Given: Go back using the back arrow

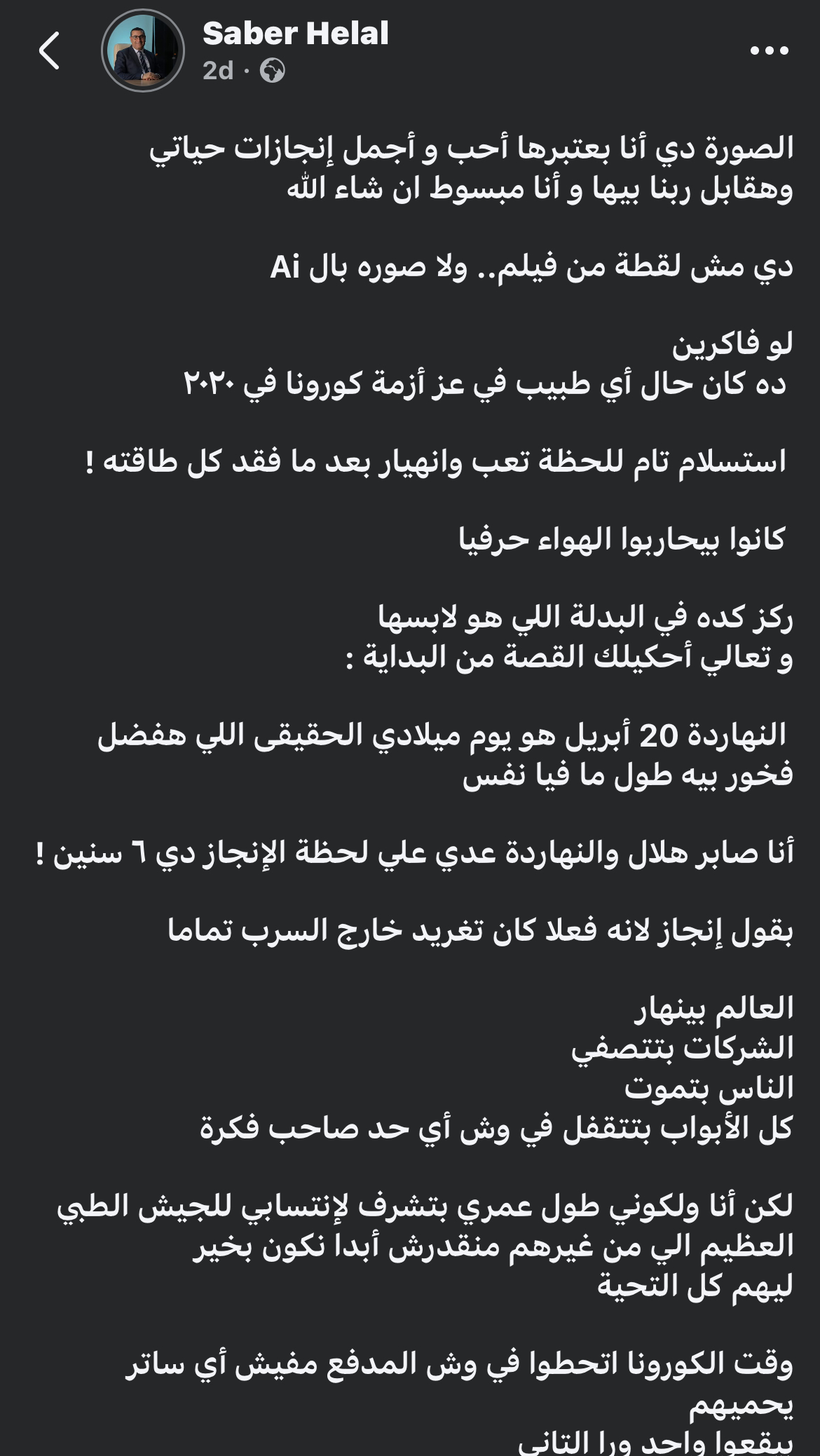Looking at the screenshot, I should click(49, 51).
